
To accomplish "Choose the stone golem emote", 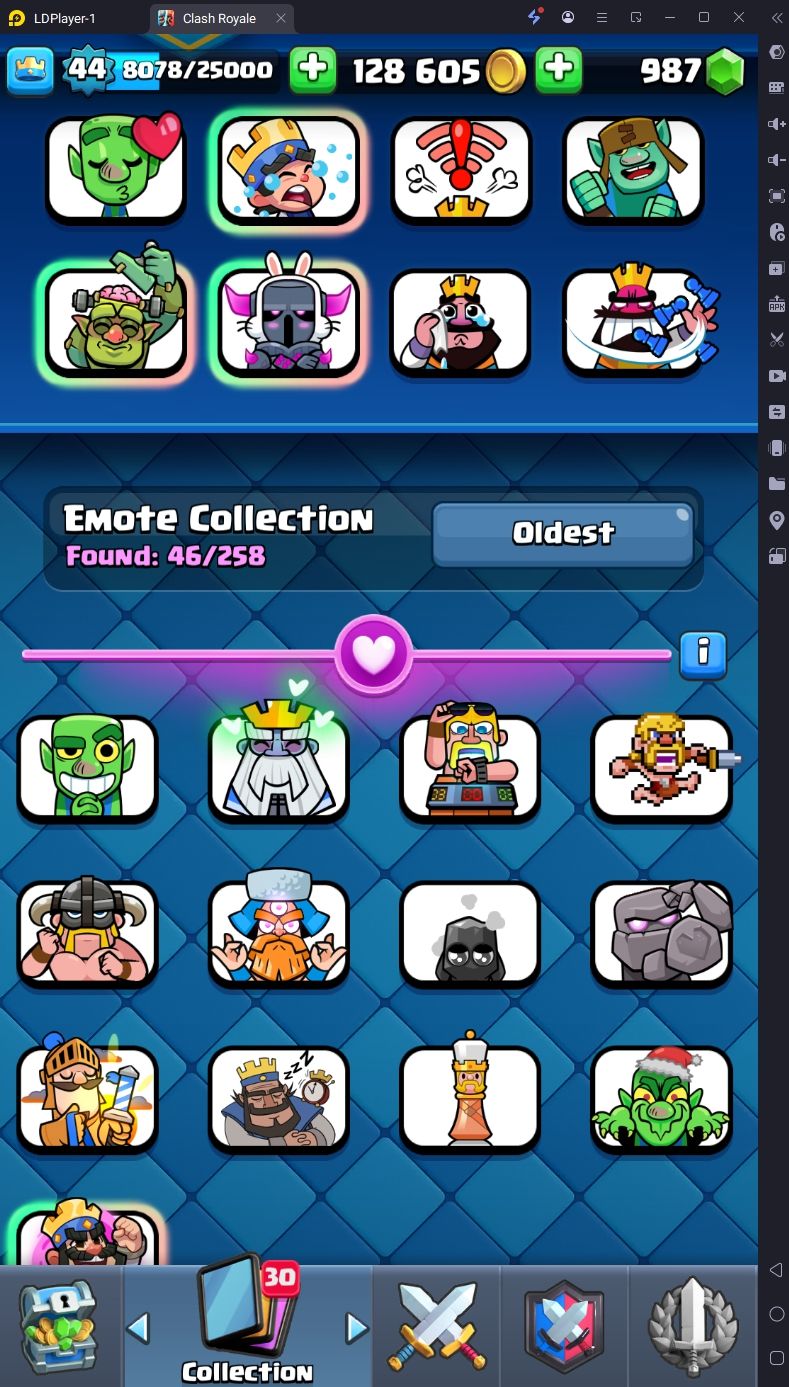I will (661, 933).
